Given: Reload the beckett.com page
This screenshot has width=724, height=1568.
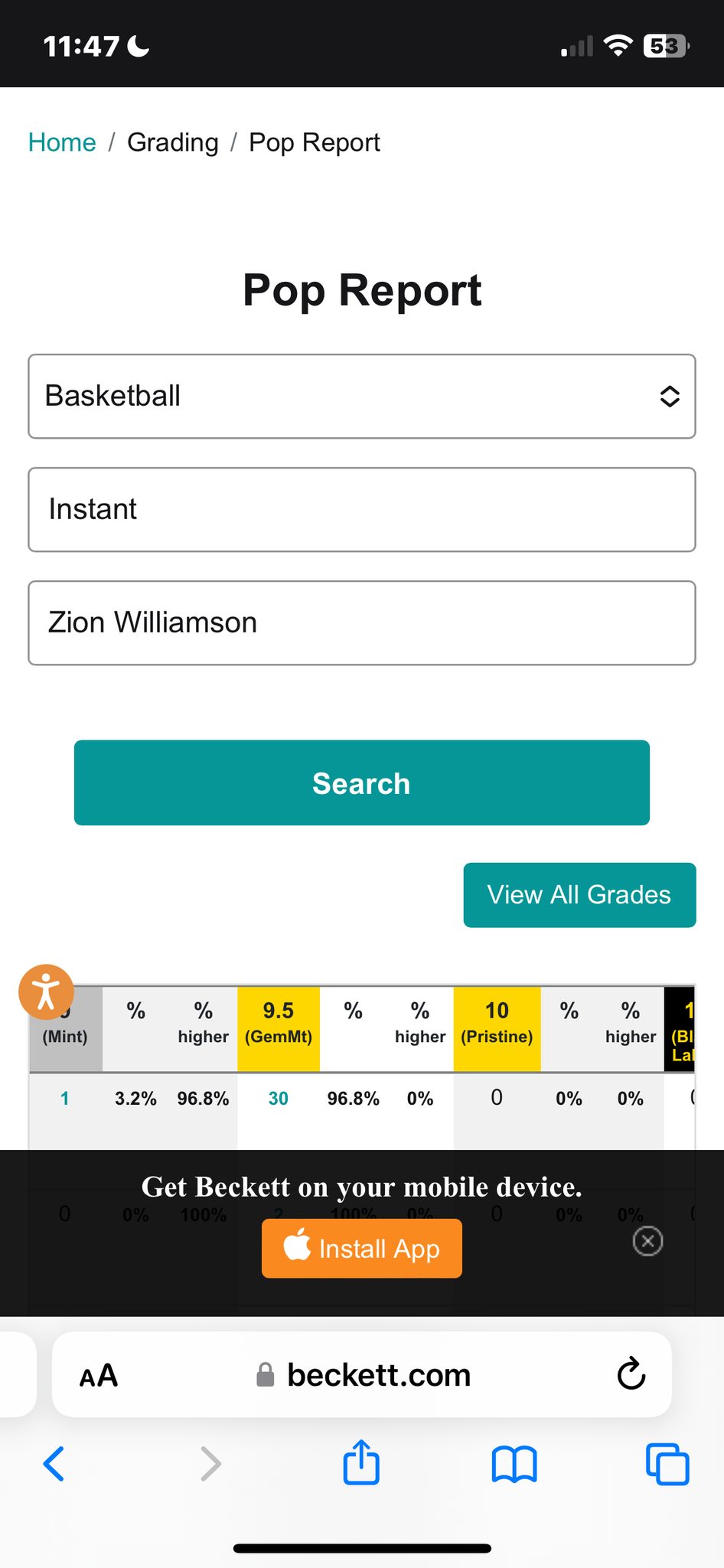Looking at the screenshot, I should pos(631,1374).
